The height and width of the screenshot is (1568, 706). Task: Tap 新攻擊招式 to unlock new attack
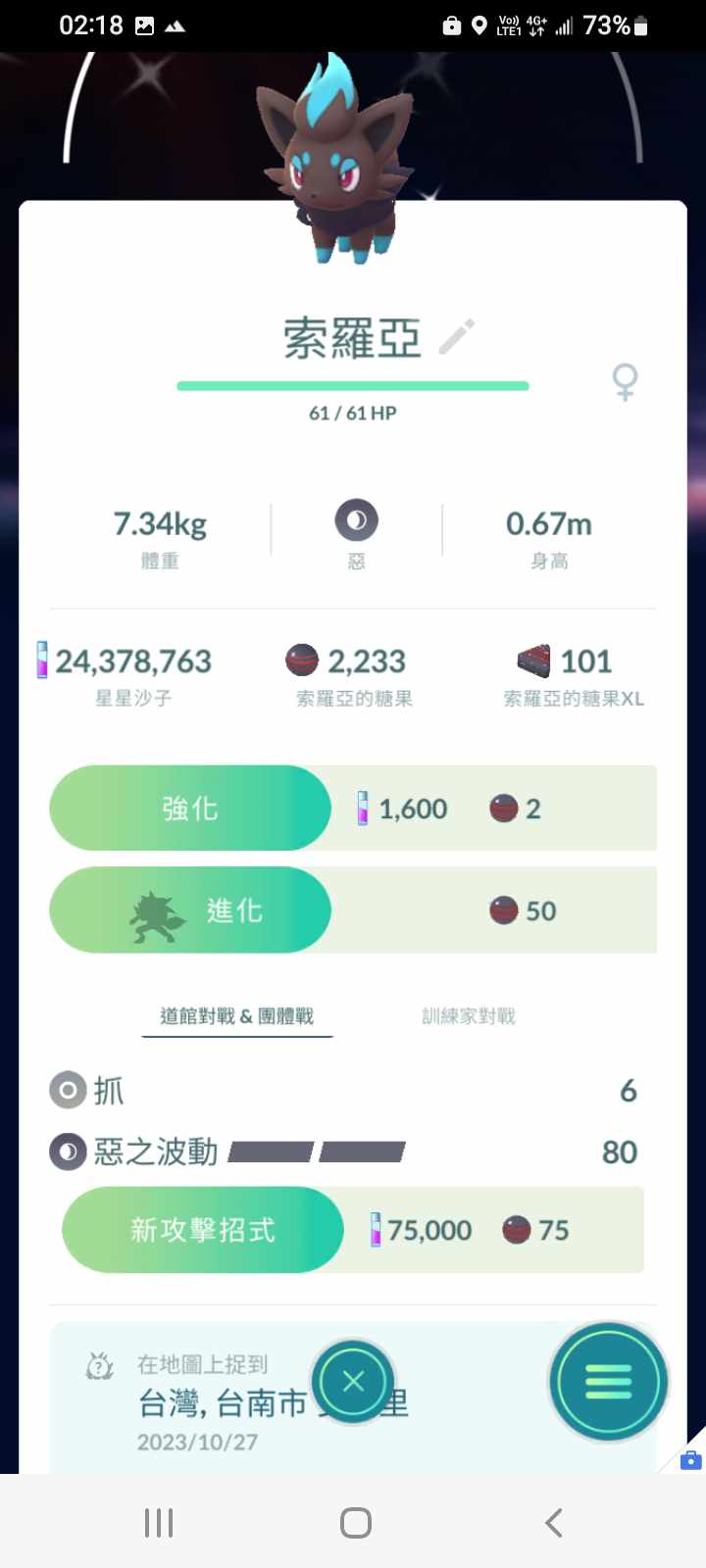(x=203, y=1230)
